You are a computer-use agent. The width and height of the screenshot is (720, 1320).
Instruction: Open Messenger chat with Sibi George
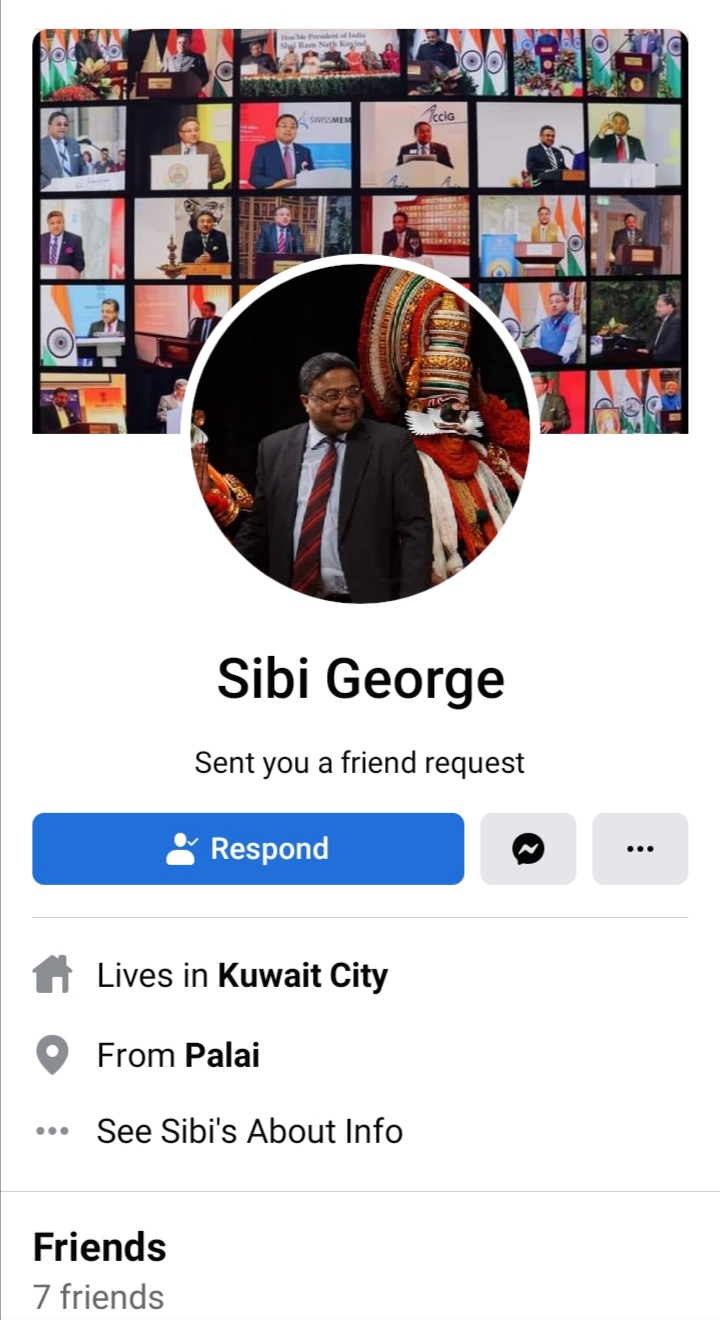[x=528, y=849]
